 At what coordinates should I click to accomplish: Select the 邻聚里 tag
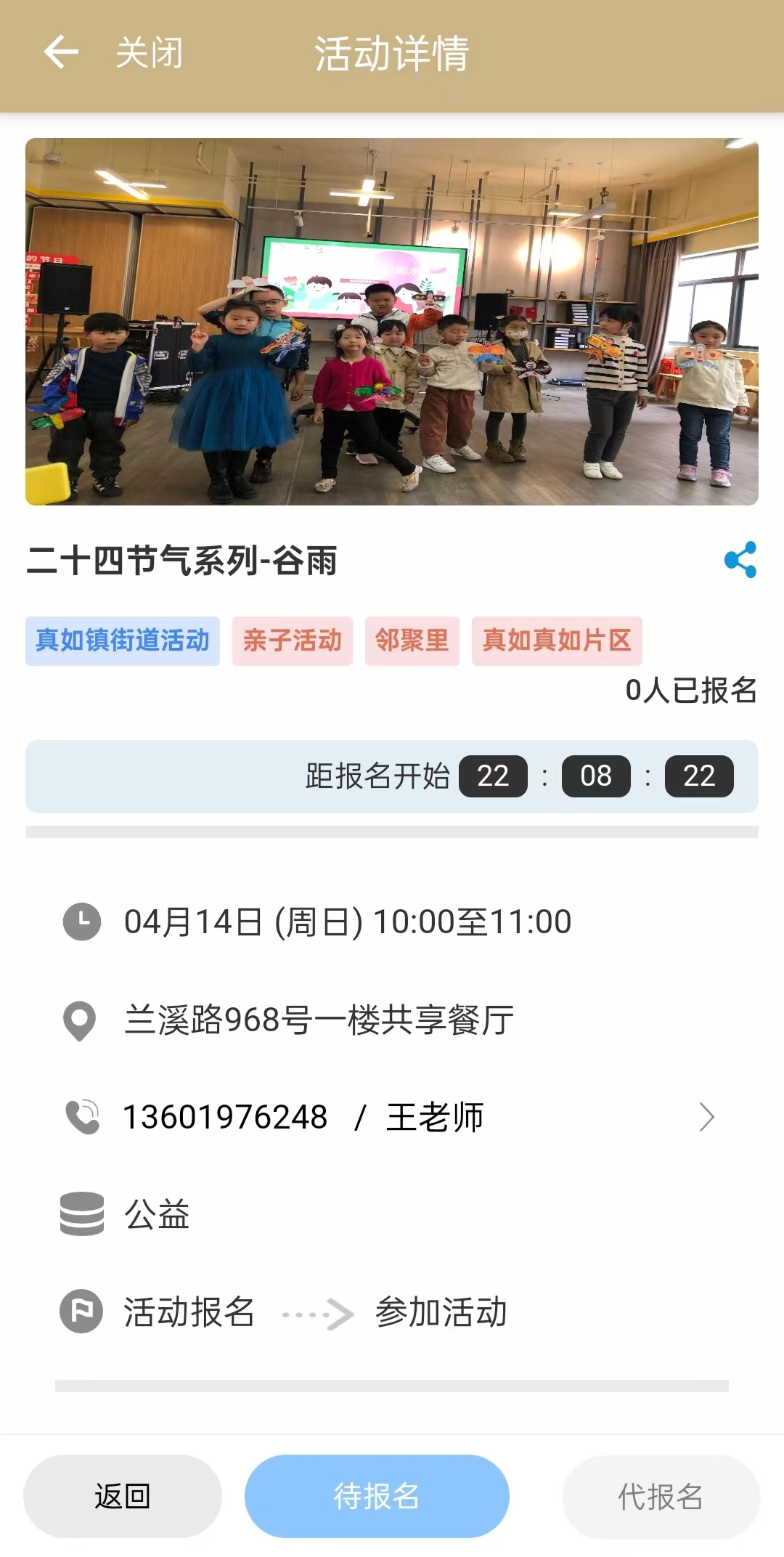tap(412, 641)
